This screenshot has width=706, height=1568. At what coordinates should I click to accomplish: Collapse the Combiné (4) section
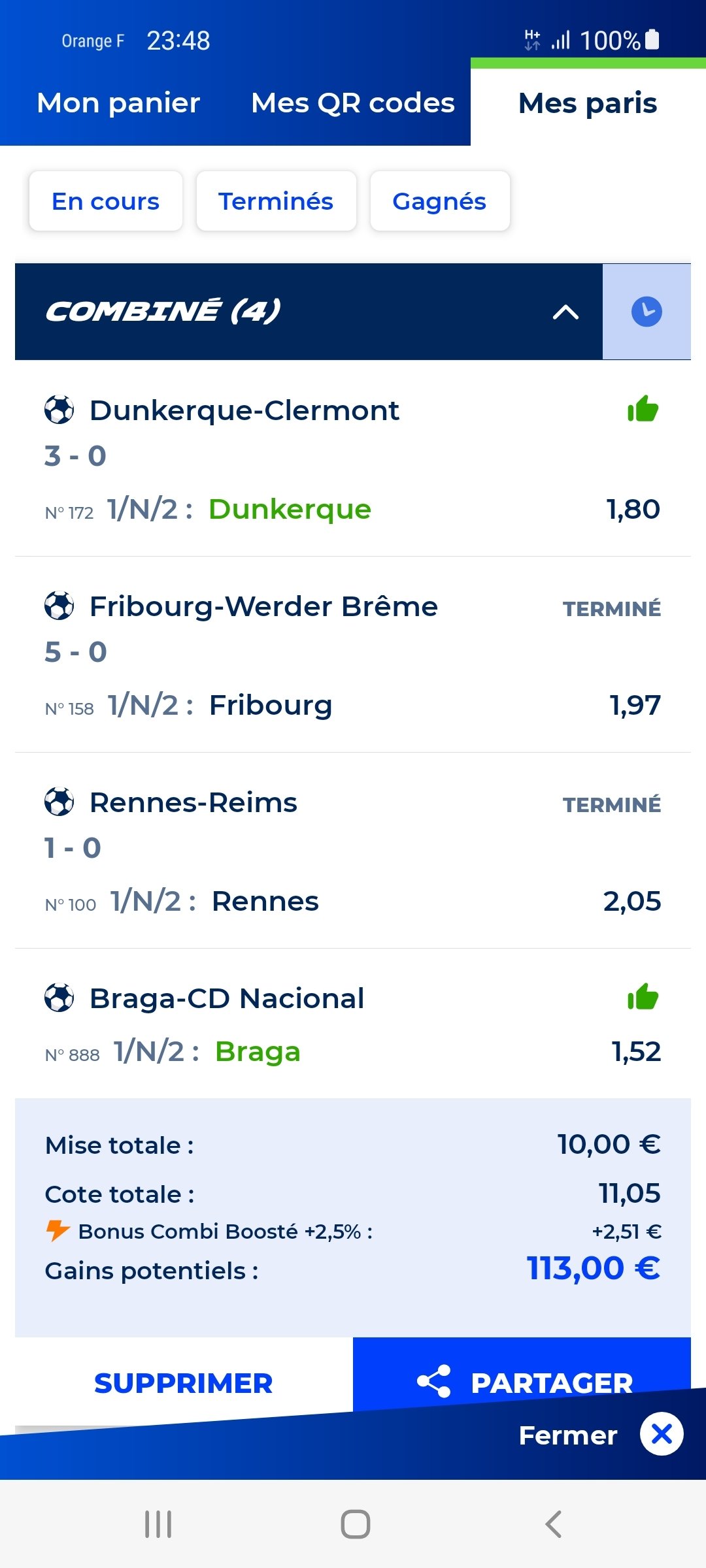point(565,312)
